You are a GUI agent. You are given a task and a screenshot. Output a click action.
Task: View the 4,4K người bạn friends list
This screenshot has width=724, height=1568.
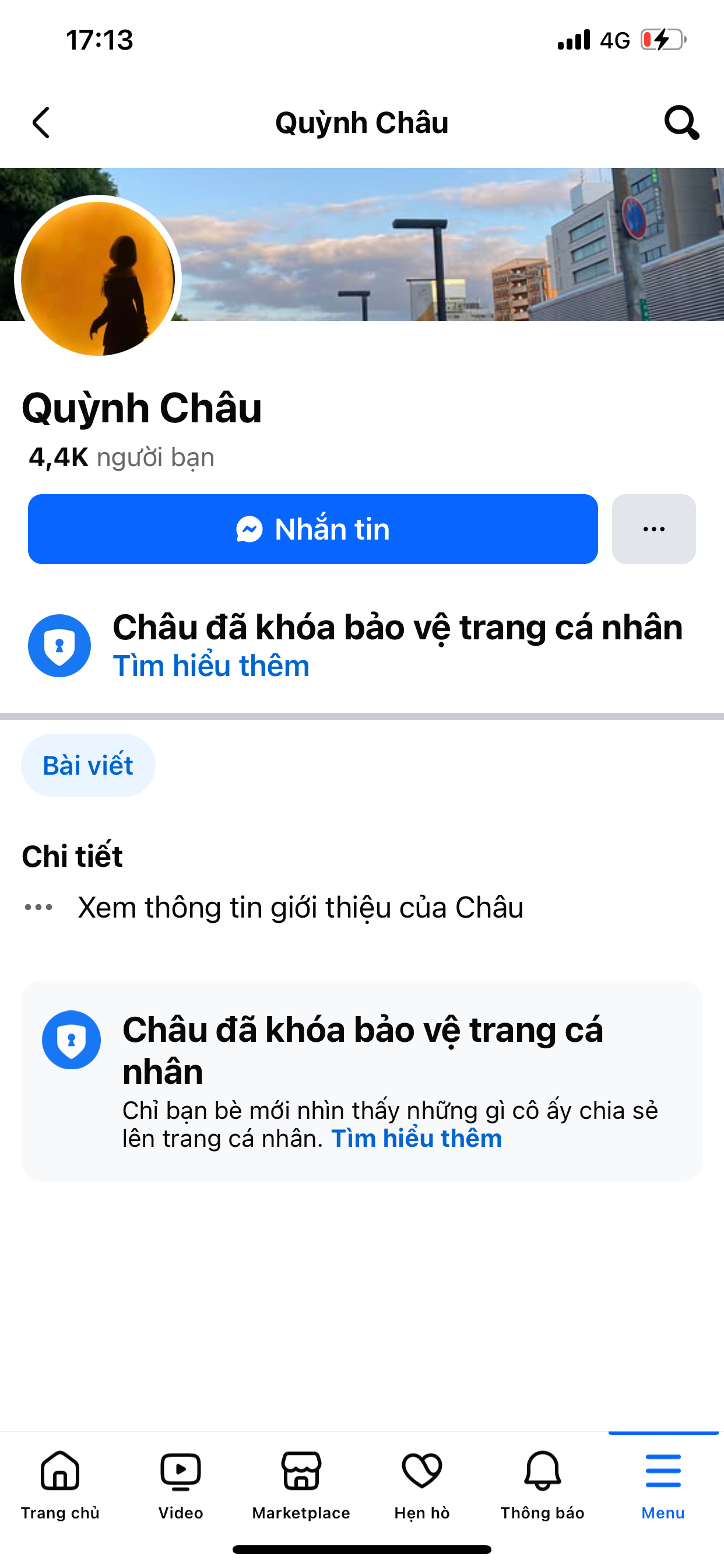coord(122,457)
